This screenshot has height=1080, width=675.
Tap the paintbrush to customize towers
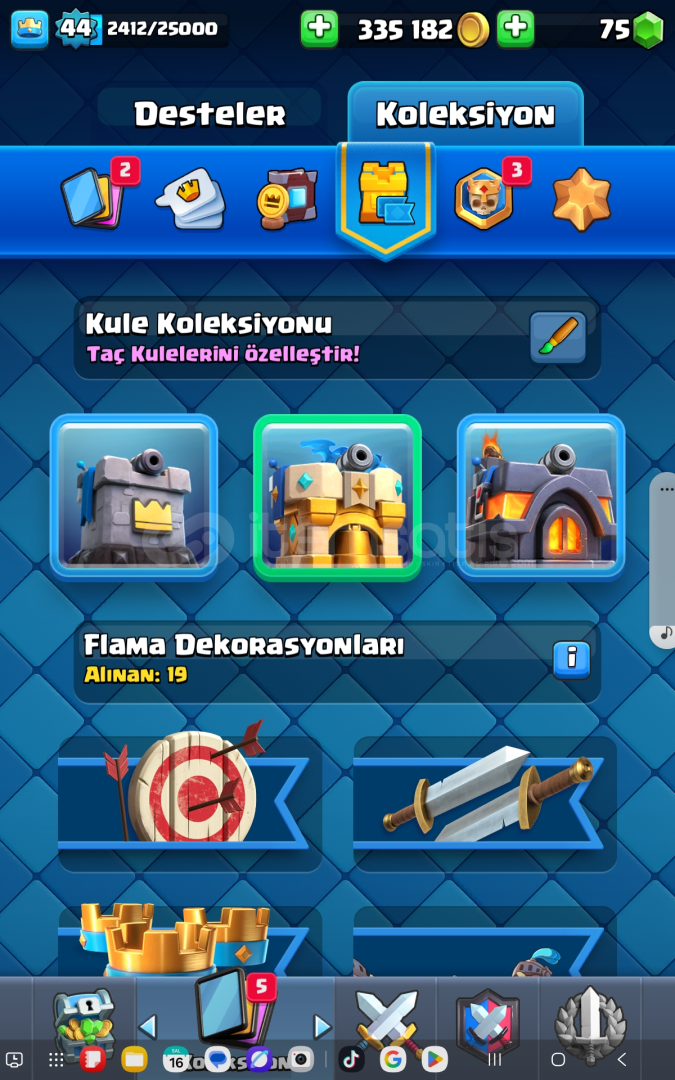coord(558,338)
